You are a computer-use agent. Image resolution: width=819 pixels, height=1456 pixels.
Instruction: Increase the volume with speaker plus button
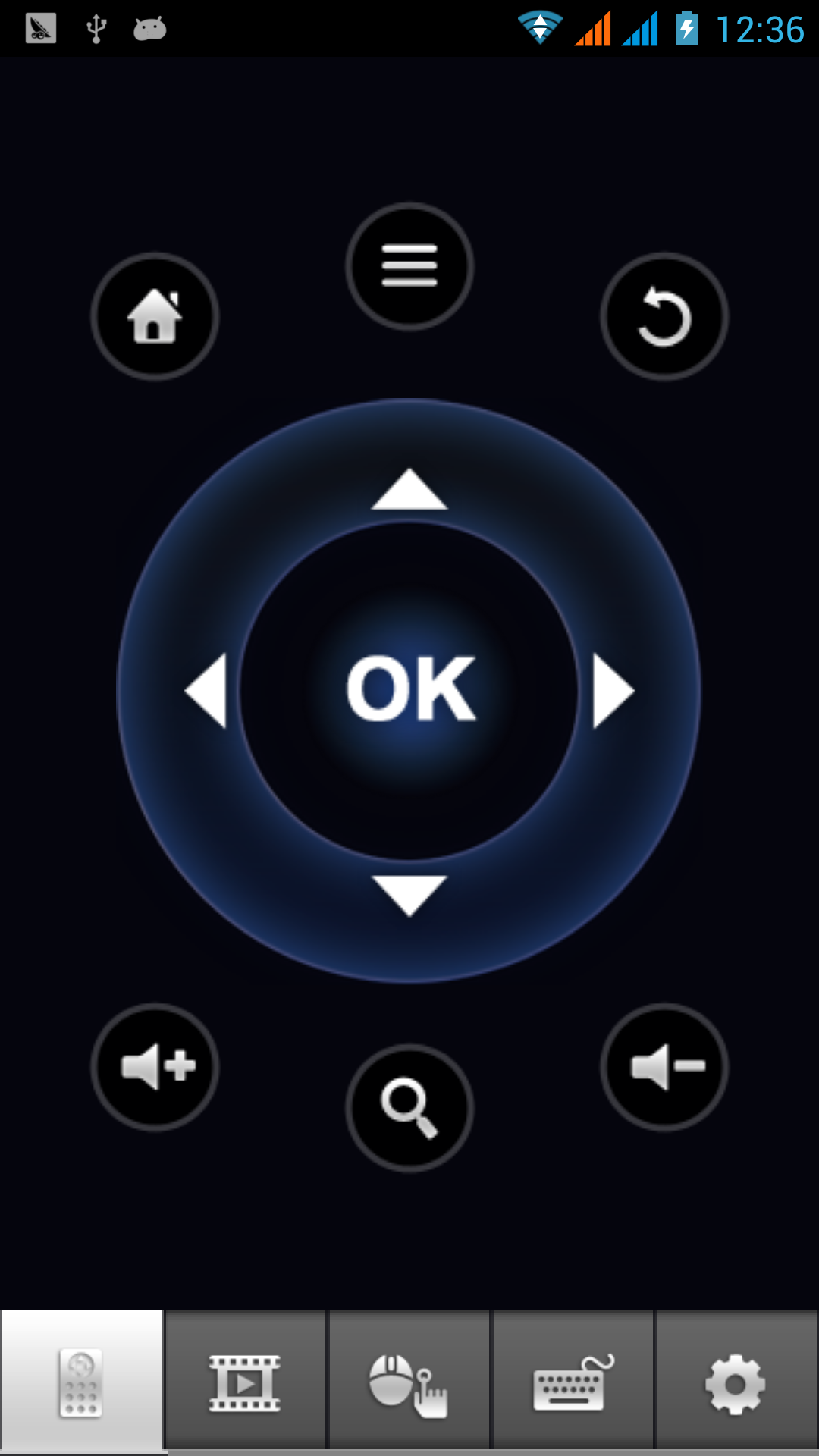(155, 1067)
